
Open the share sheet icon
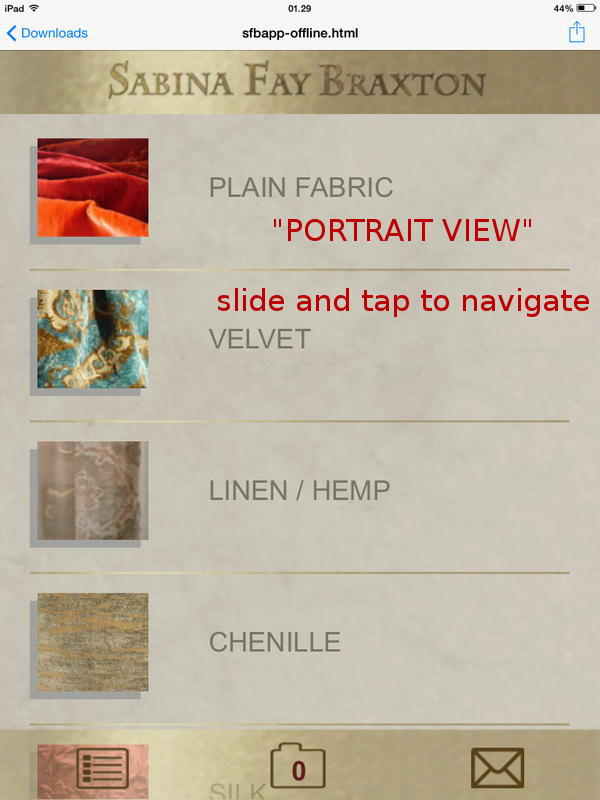point(576,32)
